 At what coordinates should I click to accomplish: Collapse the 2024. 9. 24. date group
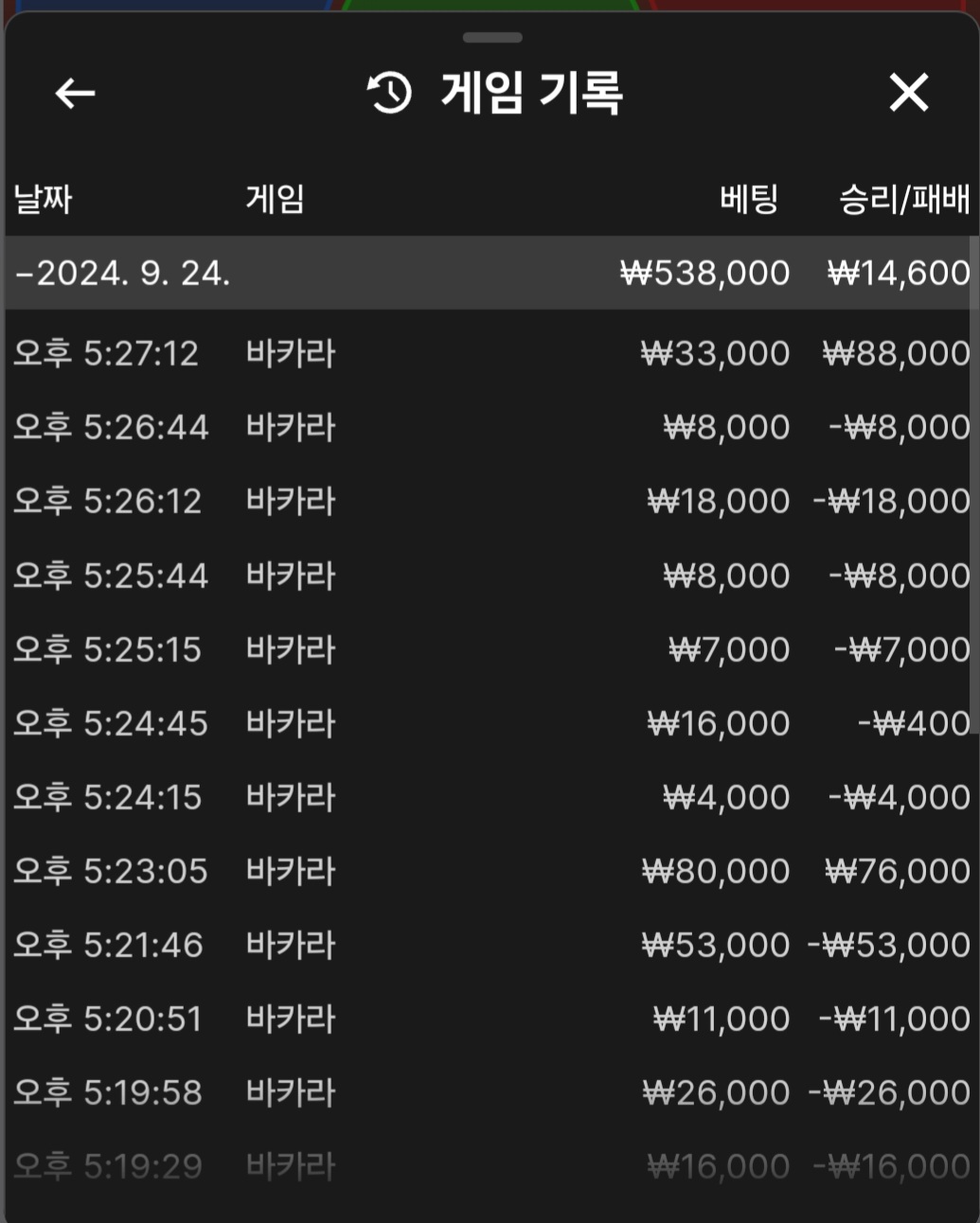pyautogui.click(x=123, y=273)
